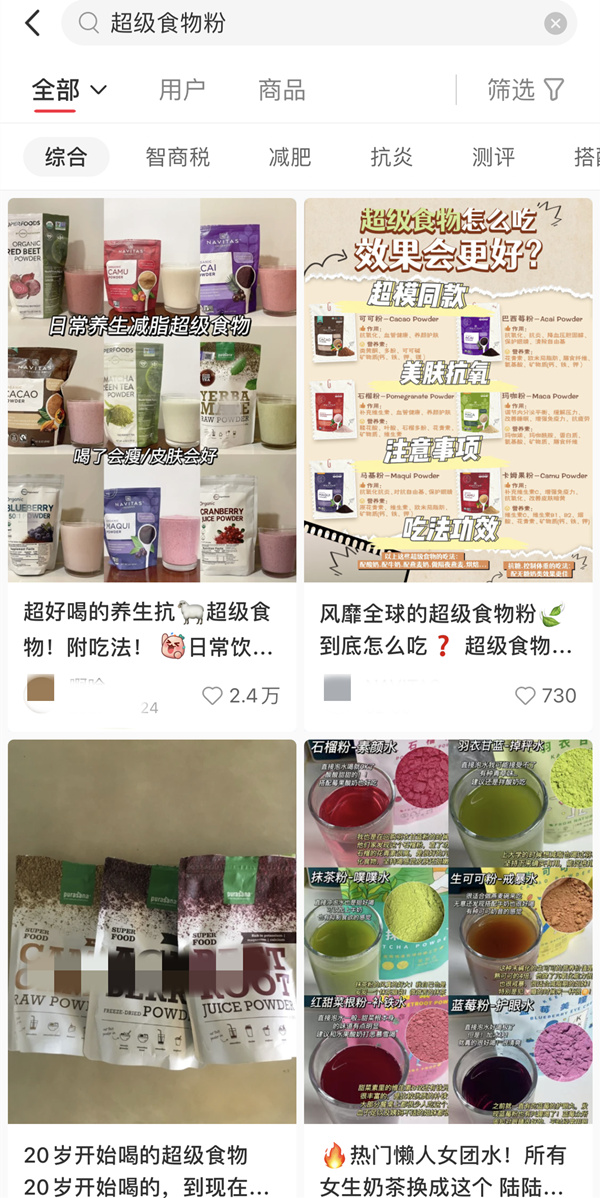600x1198 pixels.
Task: Clear the search text with the X button
Action: click(x=555, y=24)
